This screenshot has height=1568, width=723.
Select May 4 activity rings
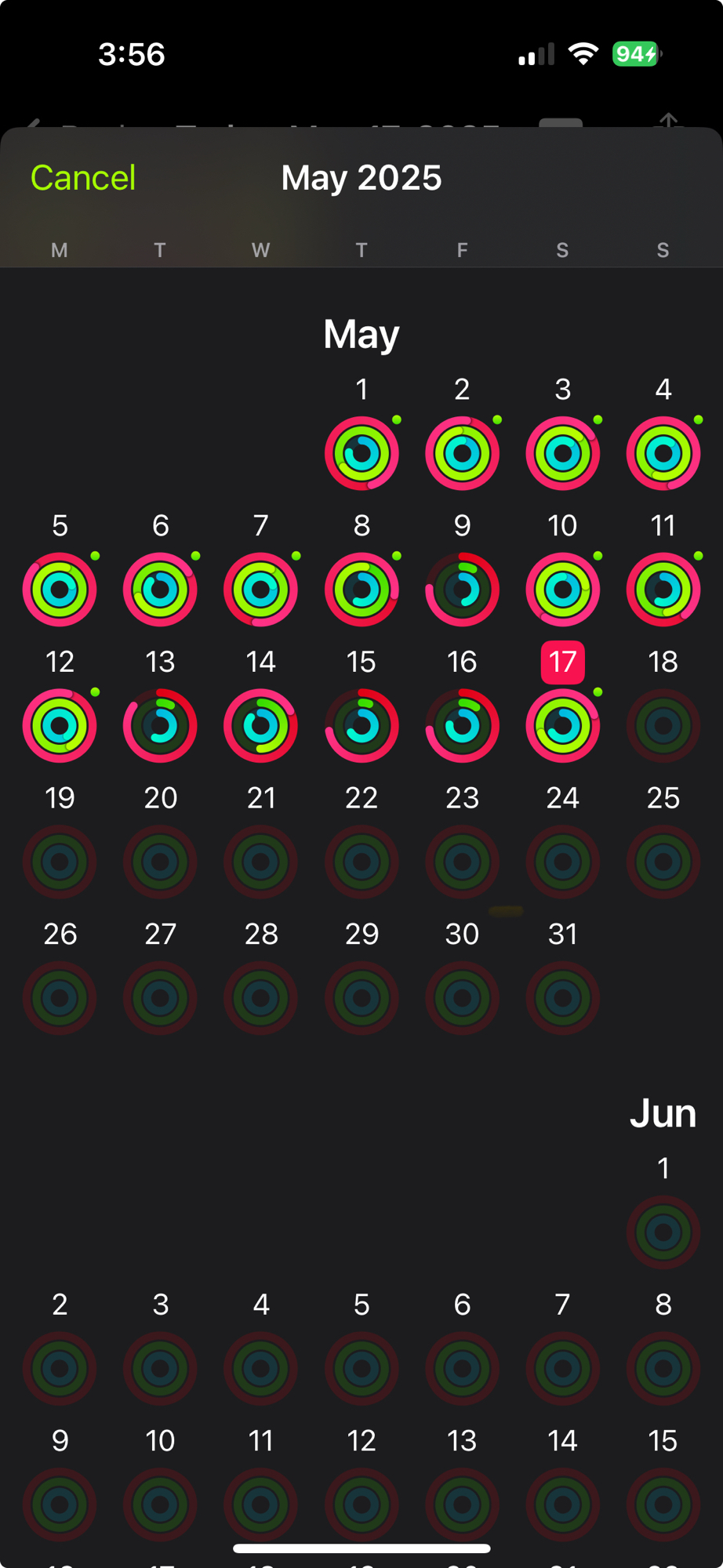coord(663,453)
